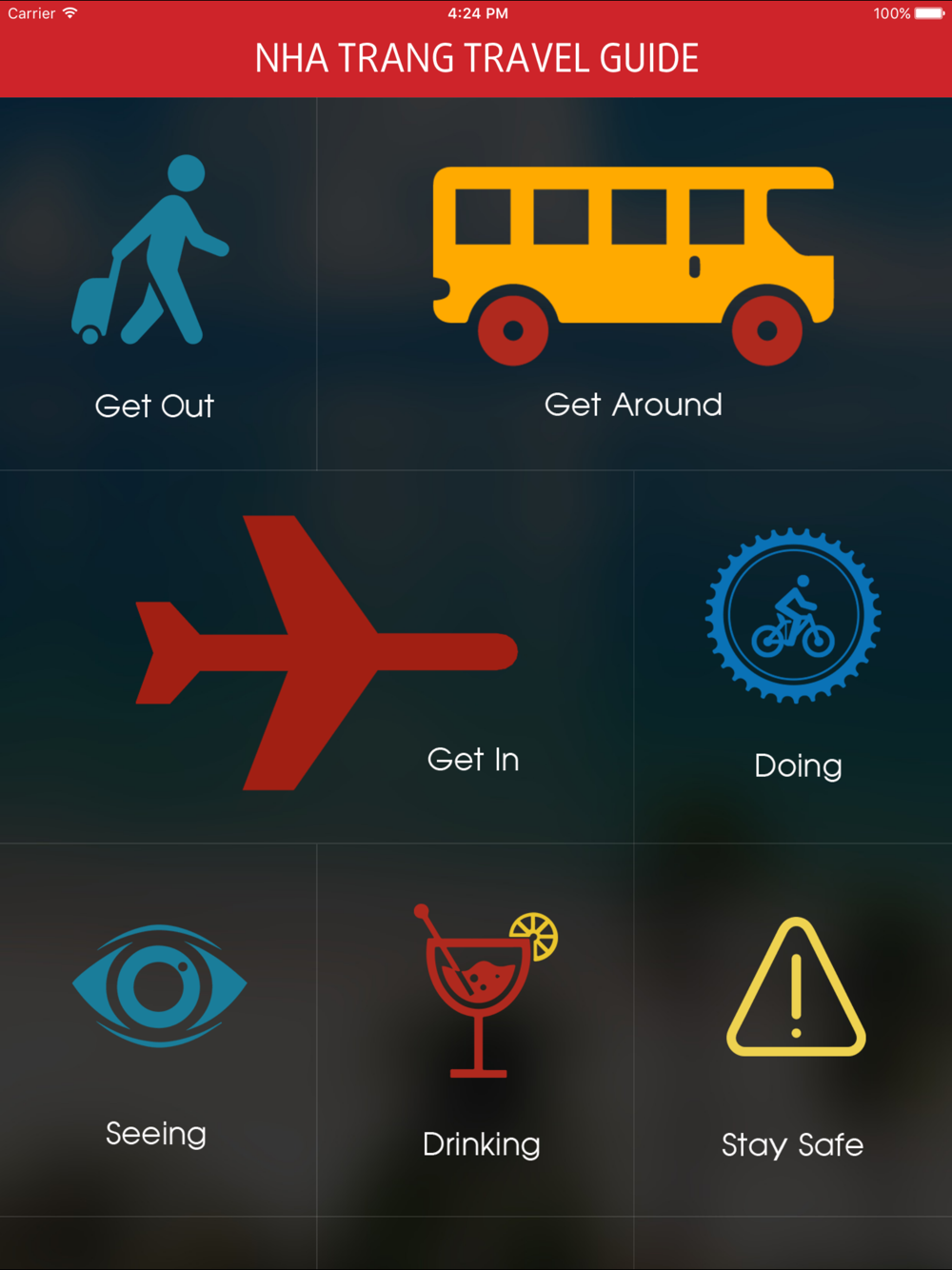Tap the Stay Safe warning tile

pyautogui.click(x=793, y=1030)
